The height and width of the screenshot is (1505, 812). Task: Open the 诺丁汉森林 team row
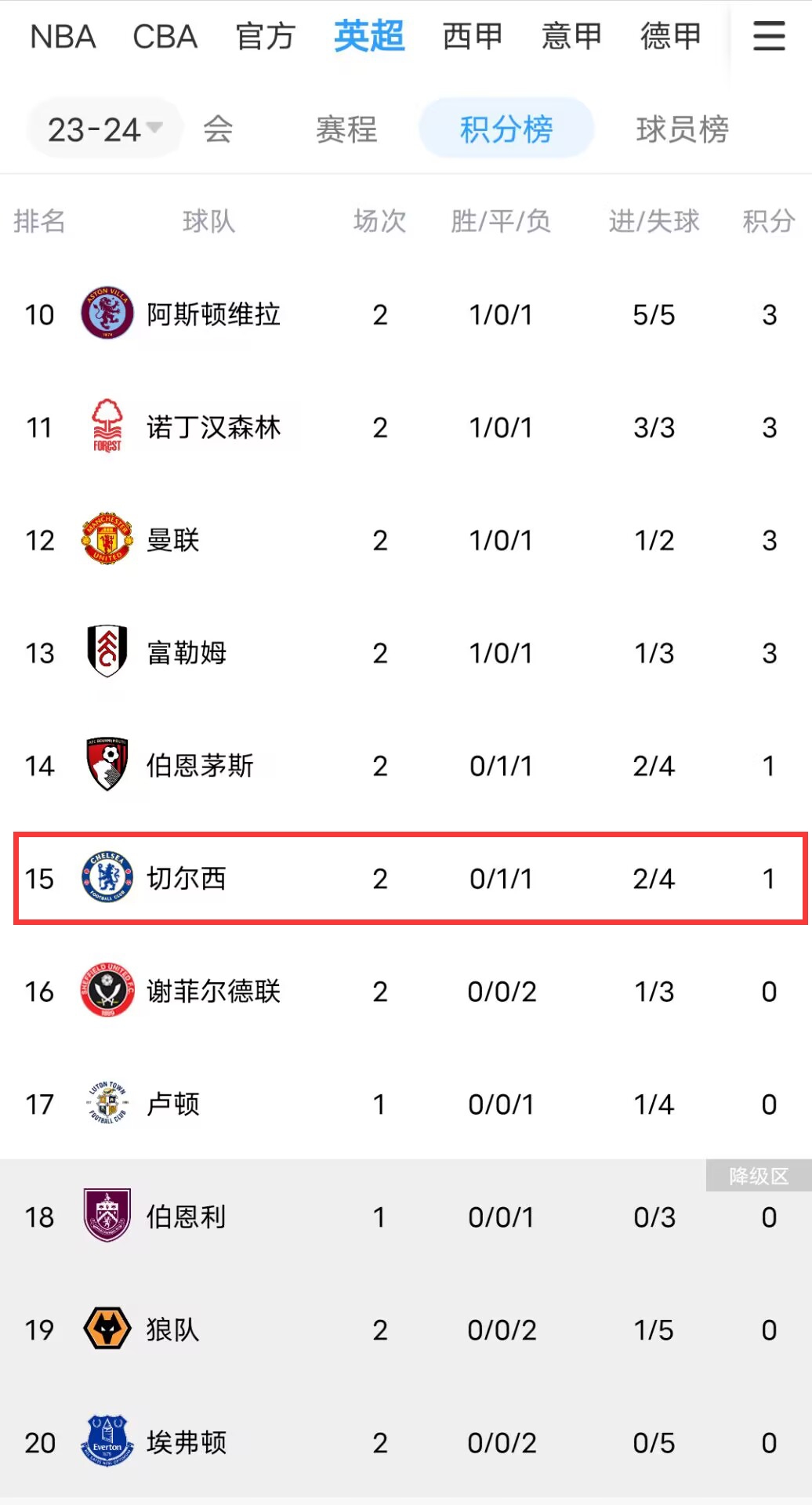click(x=406, y=427)
